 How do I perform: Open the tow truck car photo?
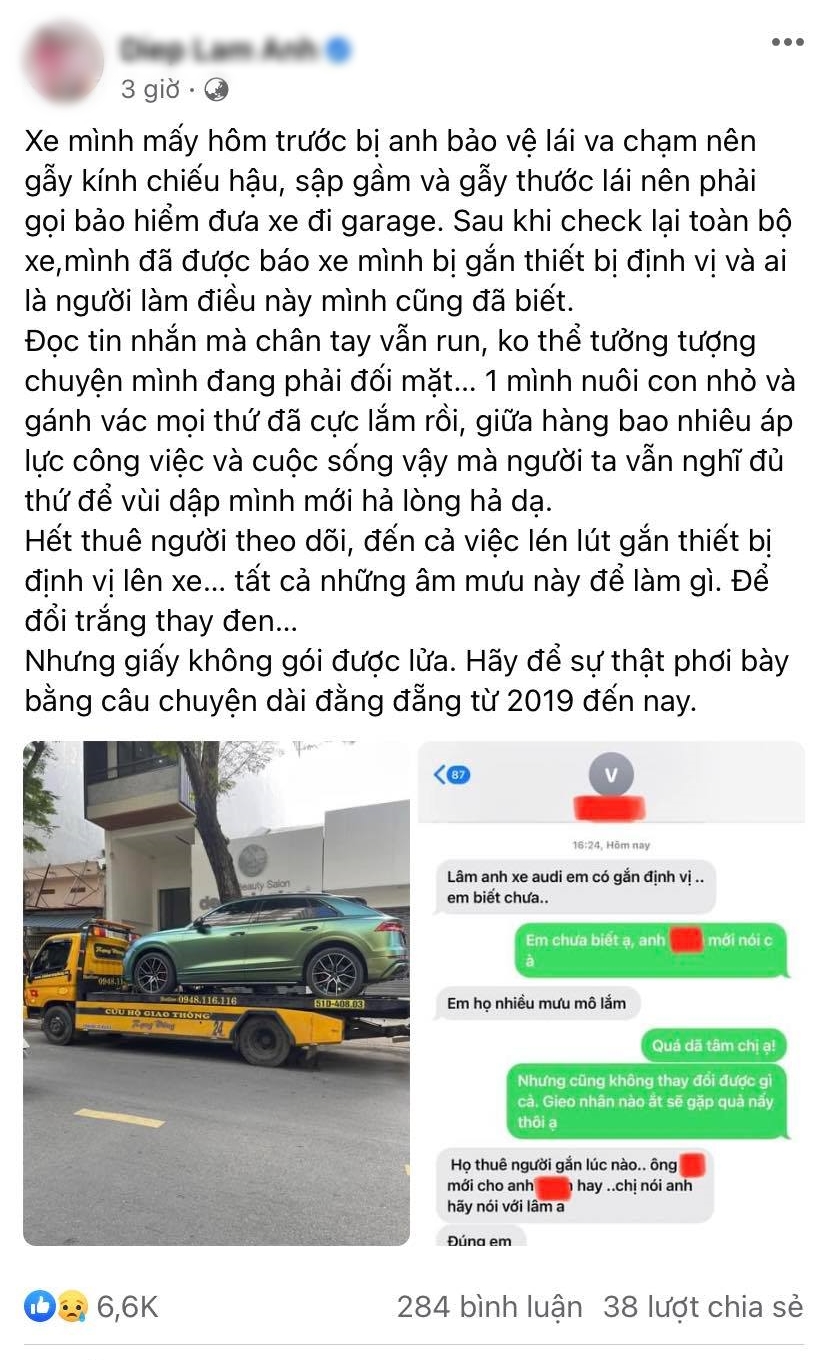pos(216,992)
